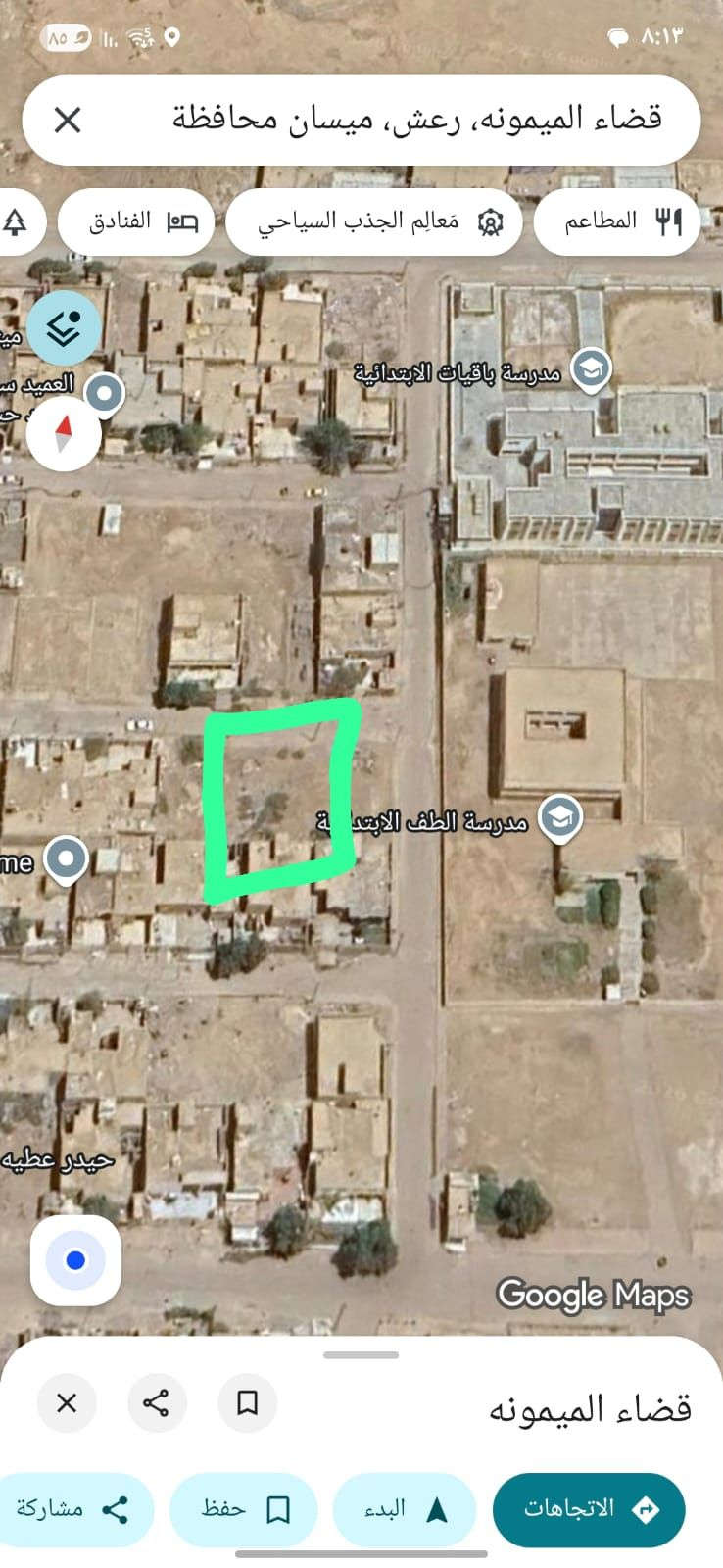Viewport: 723px width, 1568px height.
Task: Tap the search field showing قضاء الميمونه
Action: tap(411, 121)
